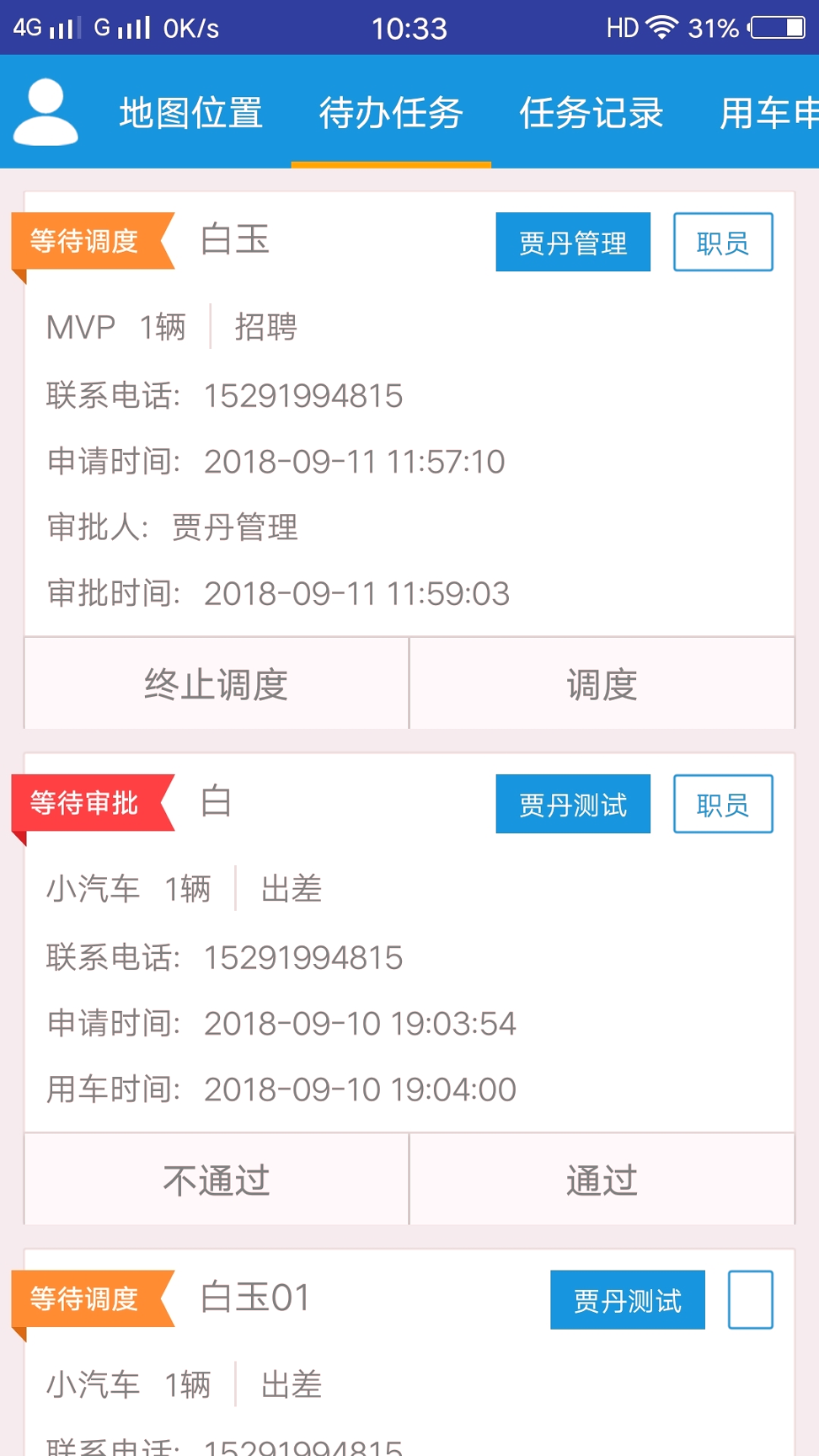Tap the Wi-Fi status icon

click(x=661, y=28)
